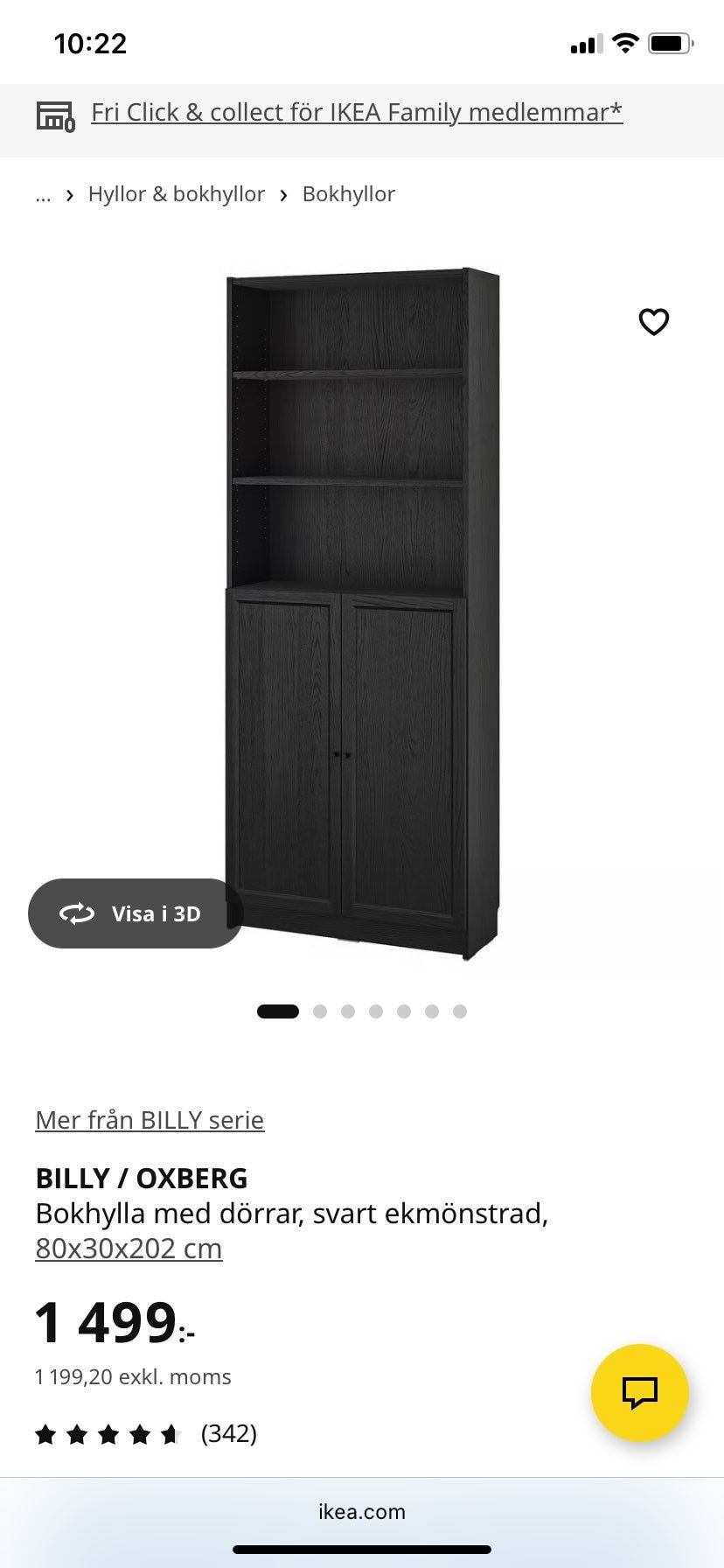The image size is (724, 1568).
Task: Navigate to Hyllor & bokhyllor breadcrumb
Action: coord(176,193)
